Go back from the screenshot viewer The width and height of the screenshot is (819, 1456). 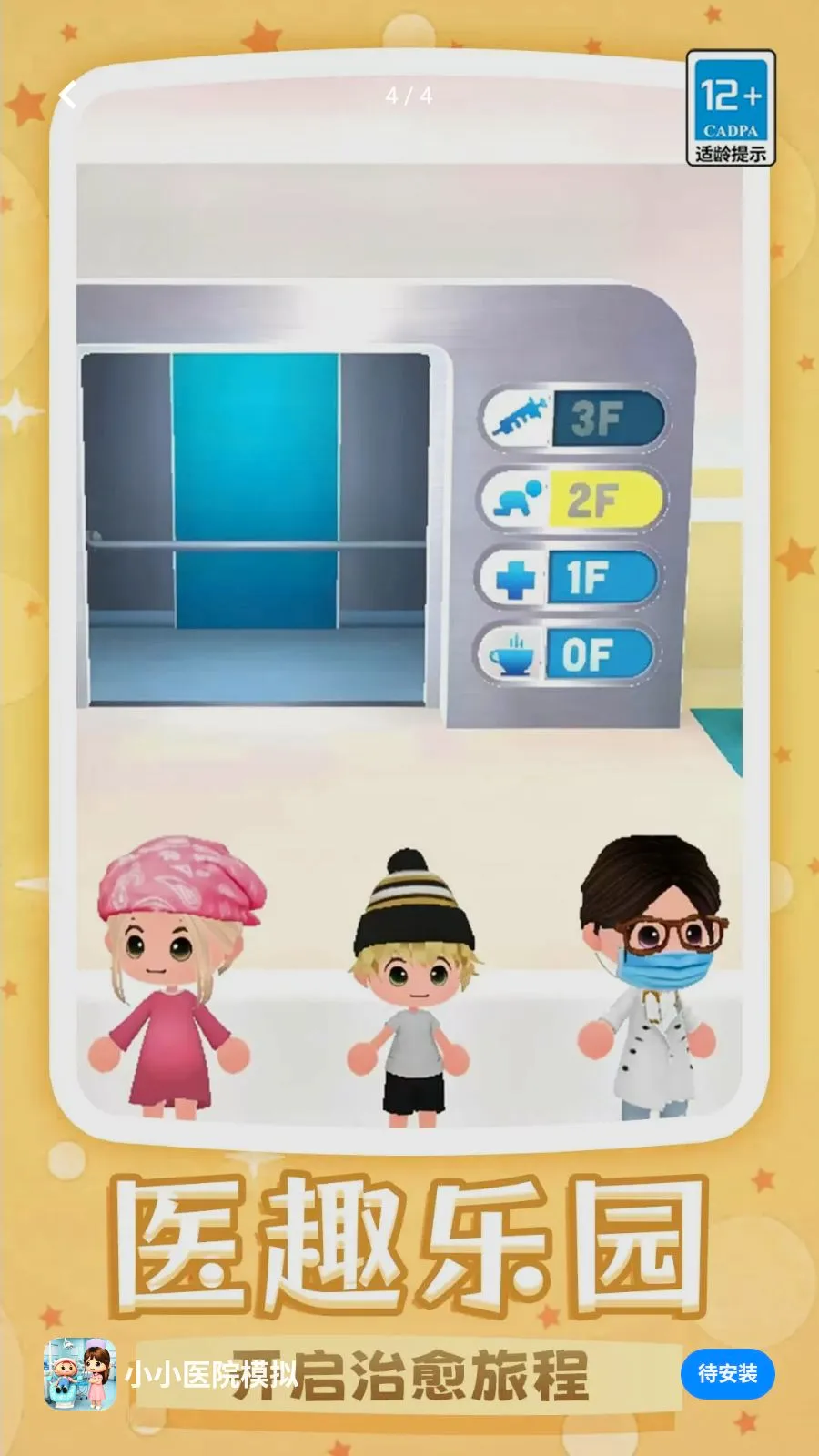pos(67,95)
